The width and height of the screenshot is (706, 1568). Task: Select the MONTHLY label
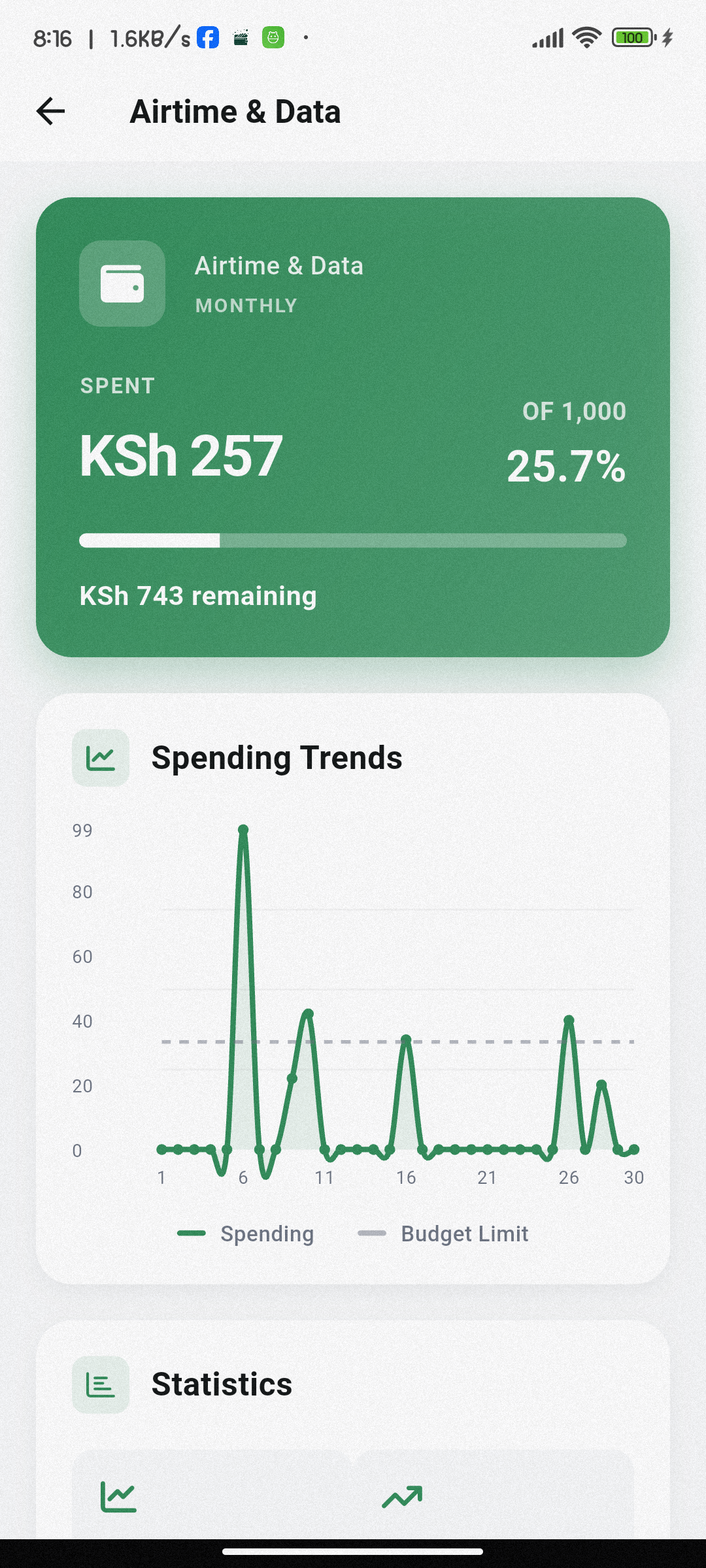(x=246, y=305)
